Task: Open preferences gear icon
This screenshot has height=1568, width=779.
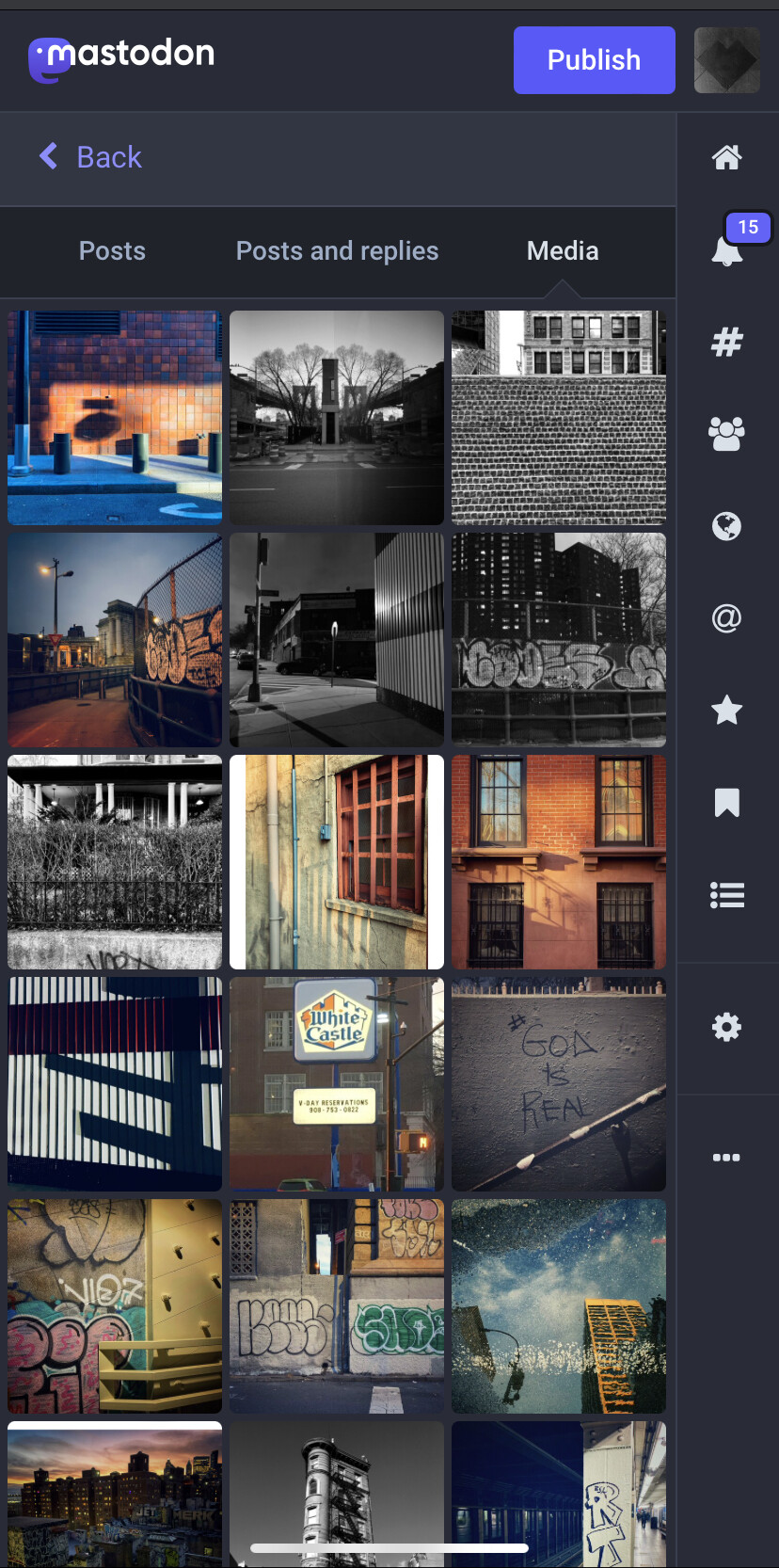Action: [x=726, y=1027]
